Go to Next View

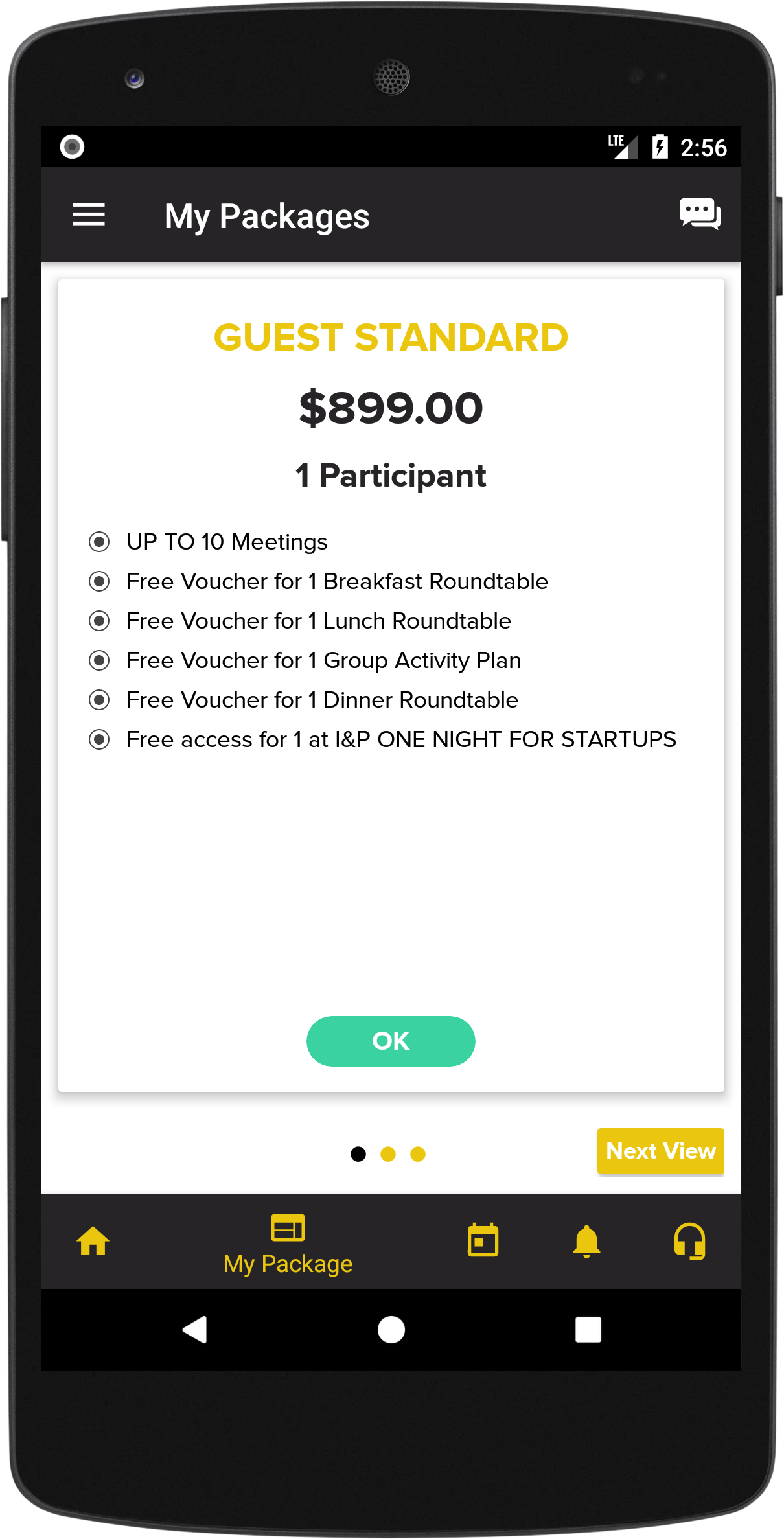[660, 1151]
